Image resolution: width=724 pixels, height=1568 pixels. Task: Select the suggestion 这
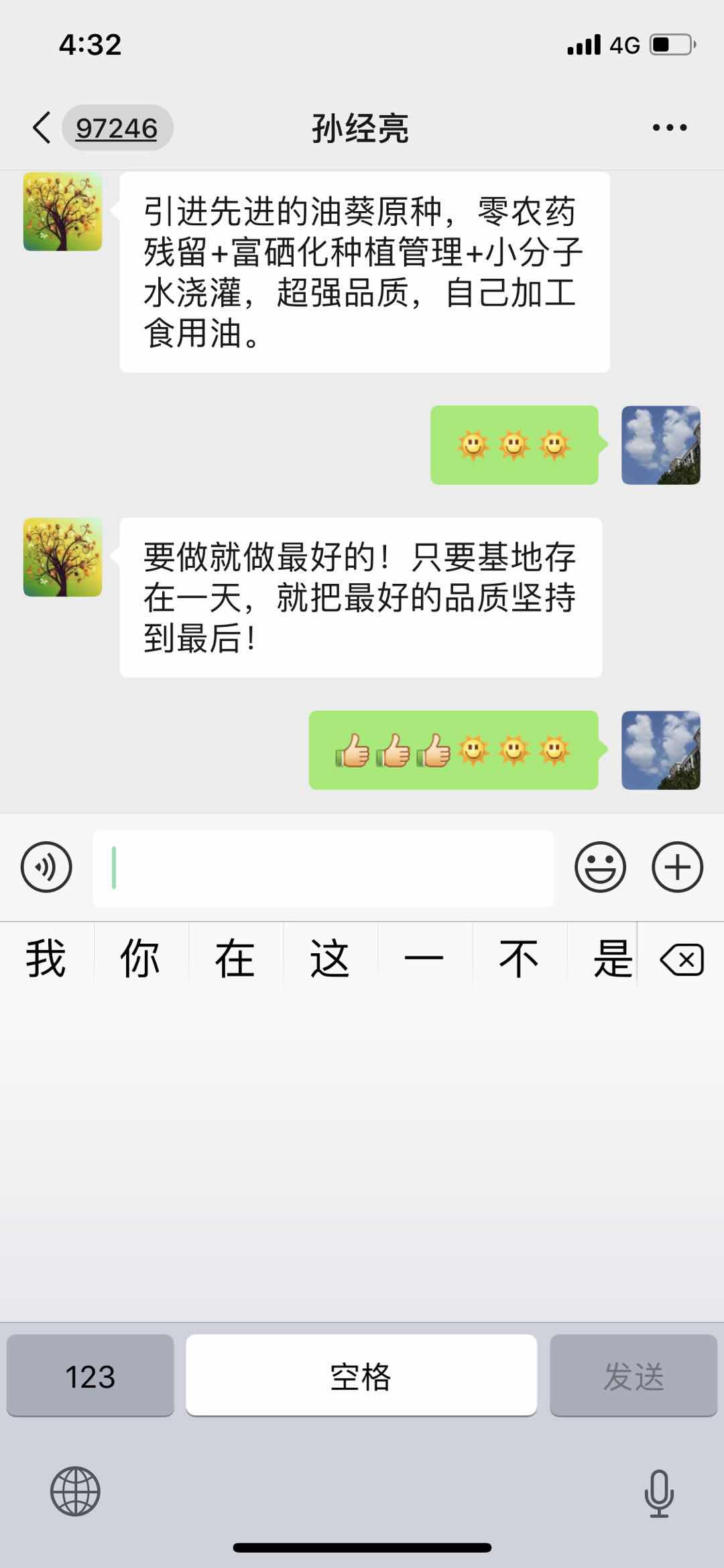click(x=329, y=959)
